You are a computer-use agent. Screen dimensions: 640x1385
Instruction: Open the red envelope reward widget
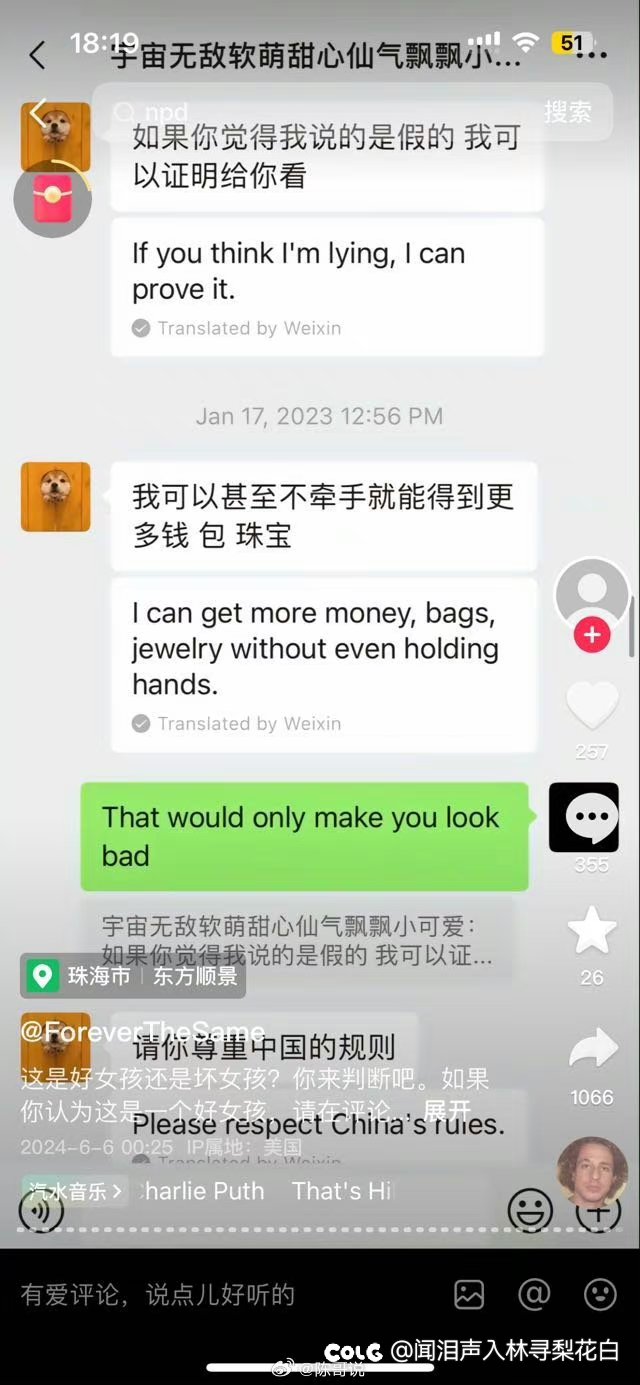[52, 198]
